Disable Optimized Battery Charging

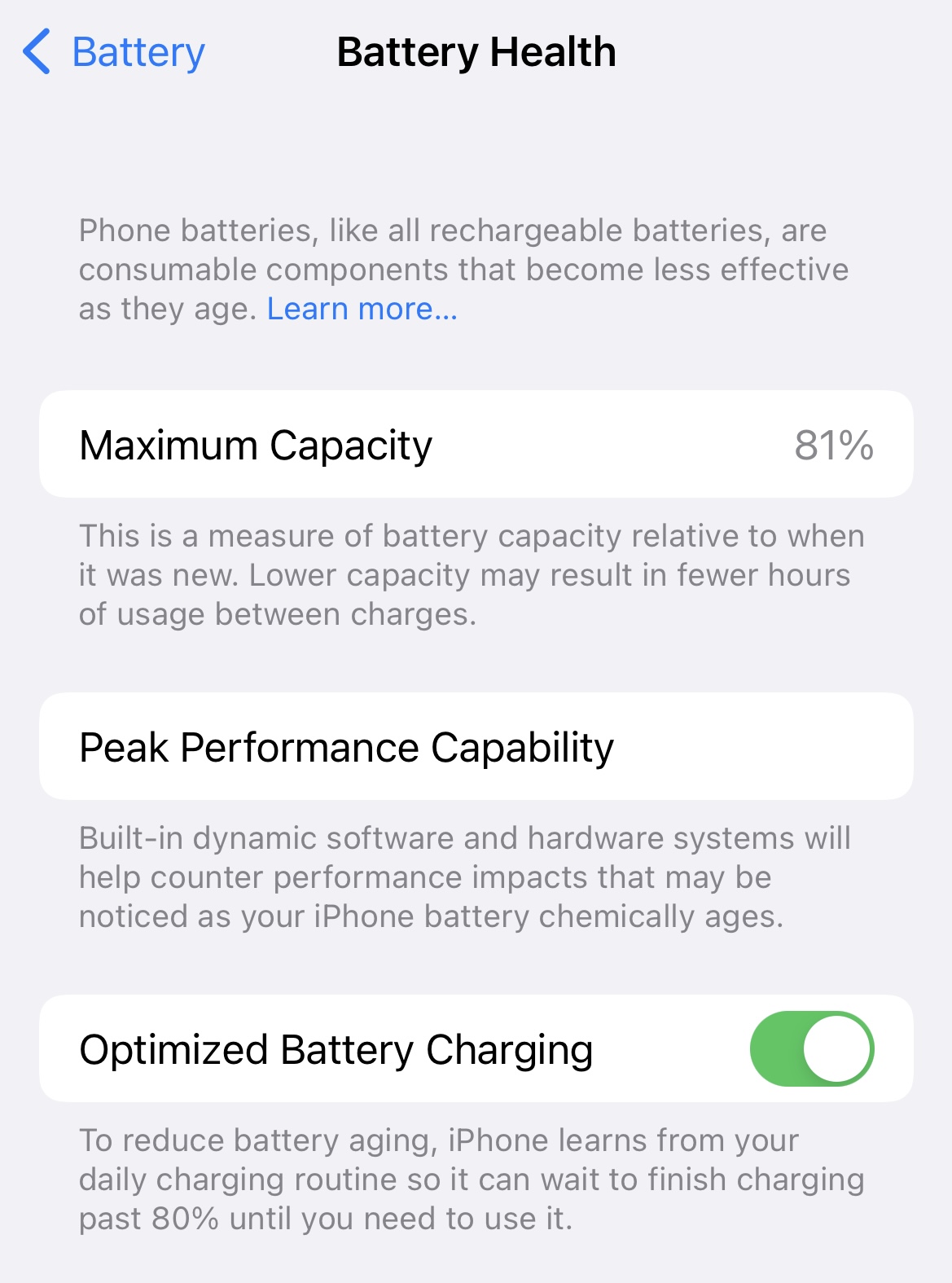(x=811, y=1048)
